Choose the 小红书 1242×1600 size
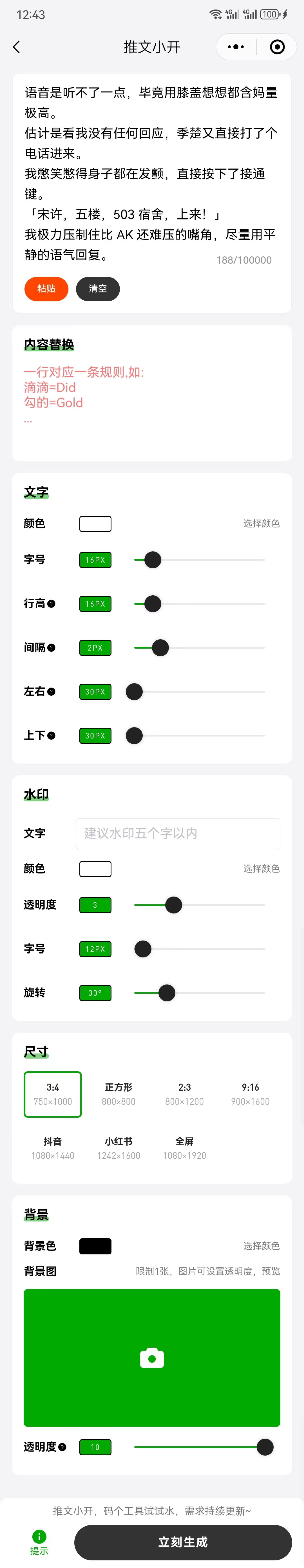Viewport: 304px width, 1568px height. 119,1148
